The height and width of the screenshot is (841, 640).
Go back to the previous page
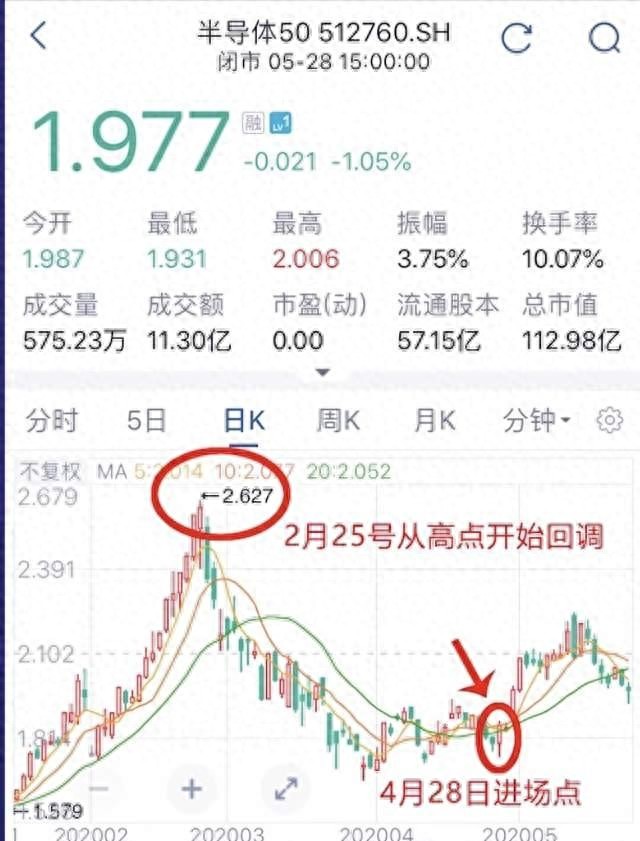[x=38, y=37]
